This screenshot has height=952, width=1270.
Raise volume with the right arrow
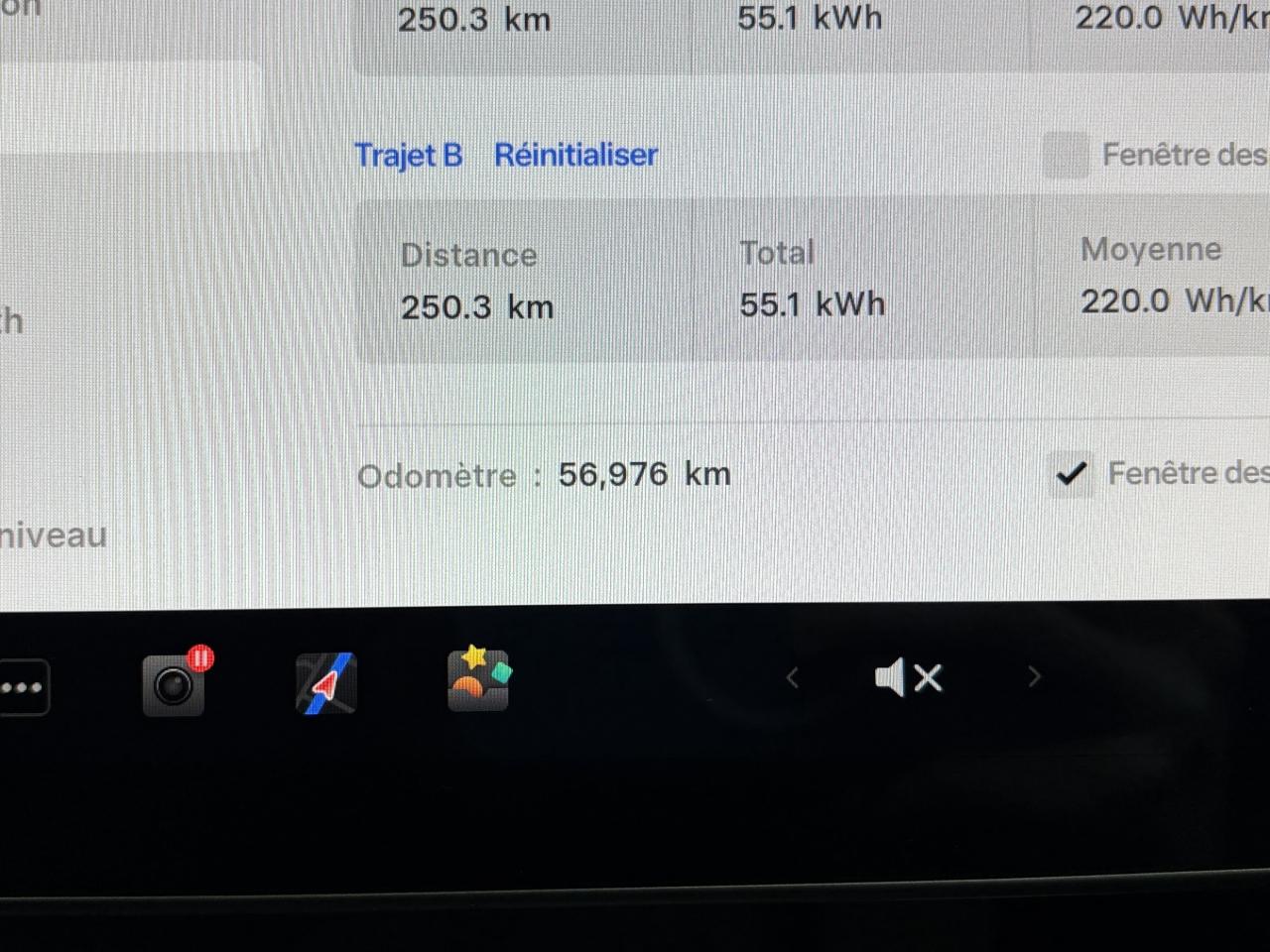[1034, 676]
